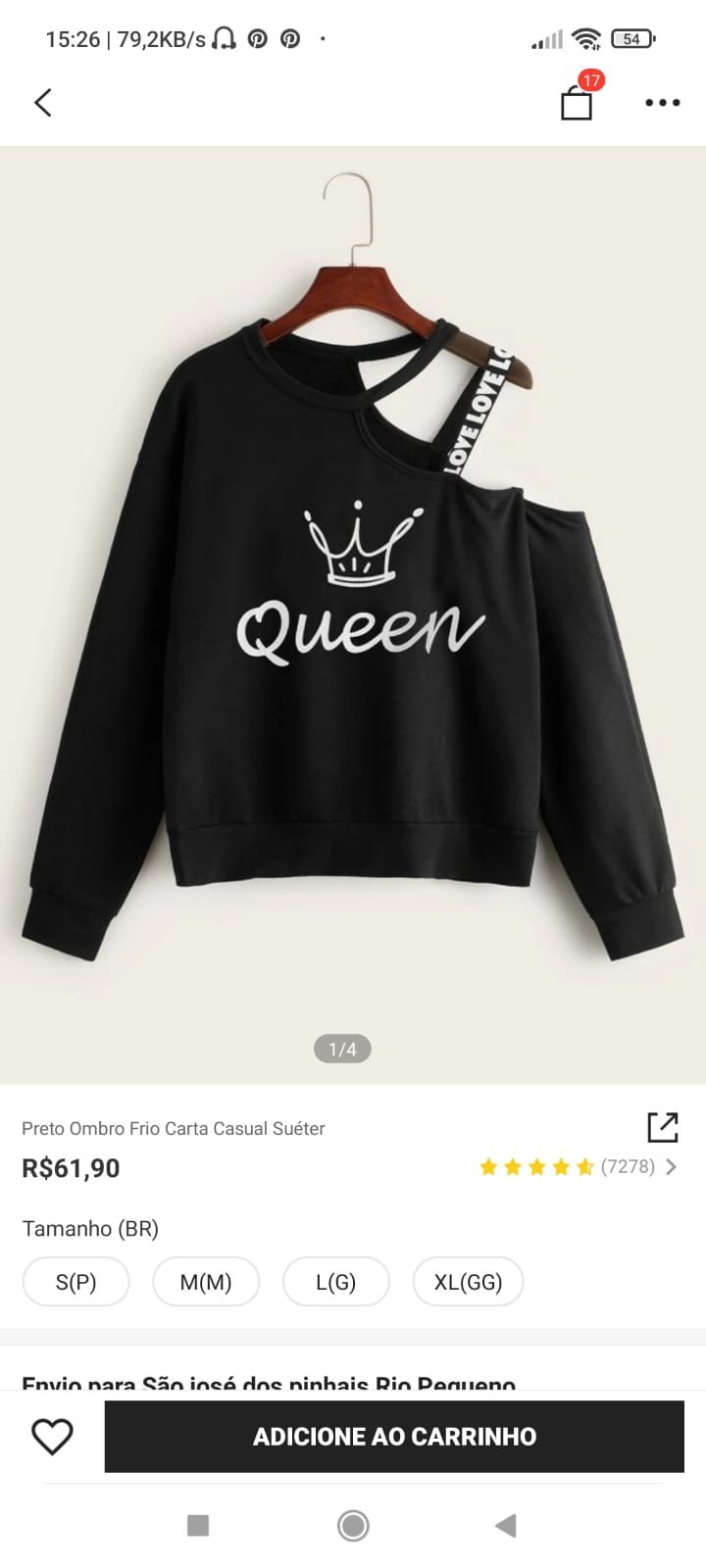Choose size M(M)
This screenshot has width=706, height=1568.
click(x=206, y=1282)
